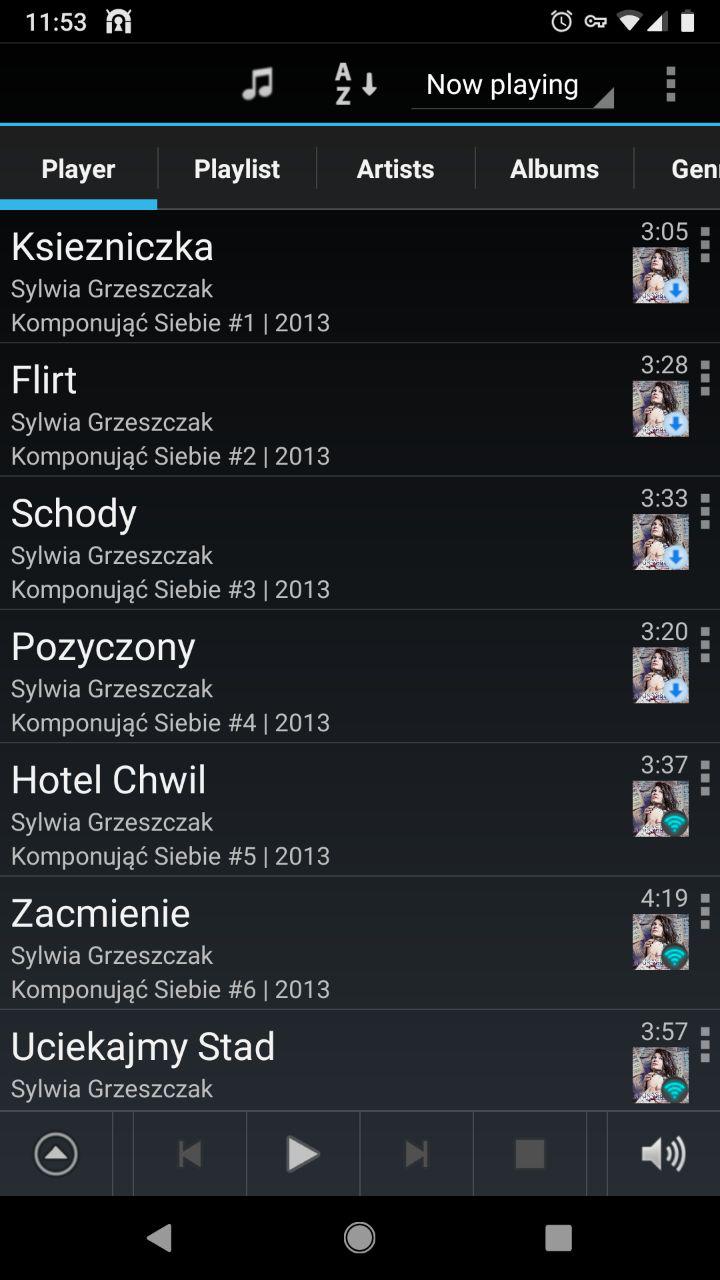This screenshot has height=1280, width=720.
Task: Tap the music note icon in the toolbar
Action: (x=257, y=84)
